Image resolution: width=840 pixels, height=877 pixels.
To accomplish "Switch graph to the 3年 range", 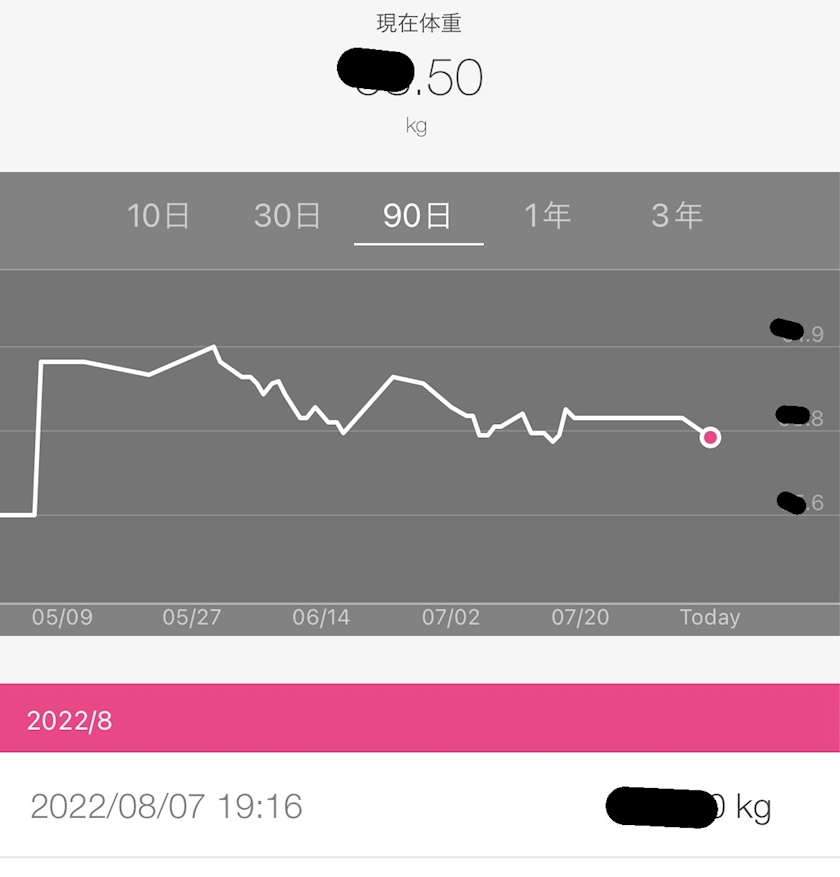I will [x=677, y=215].
